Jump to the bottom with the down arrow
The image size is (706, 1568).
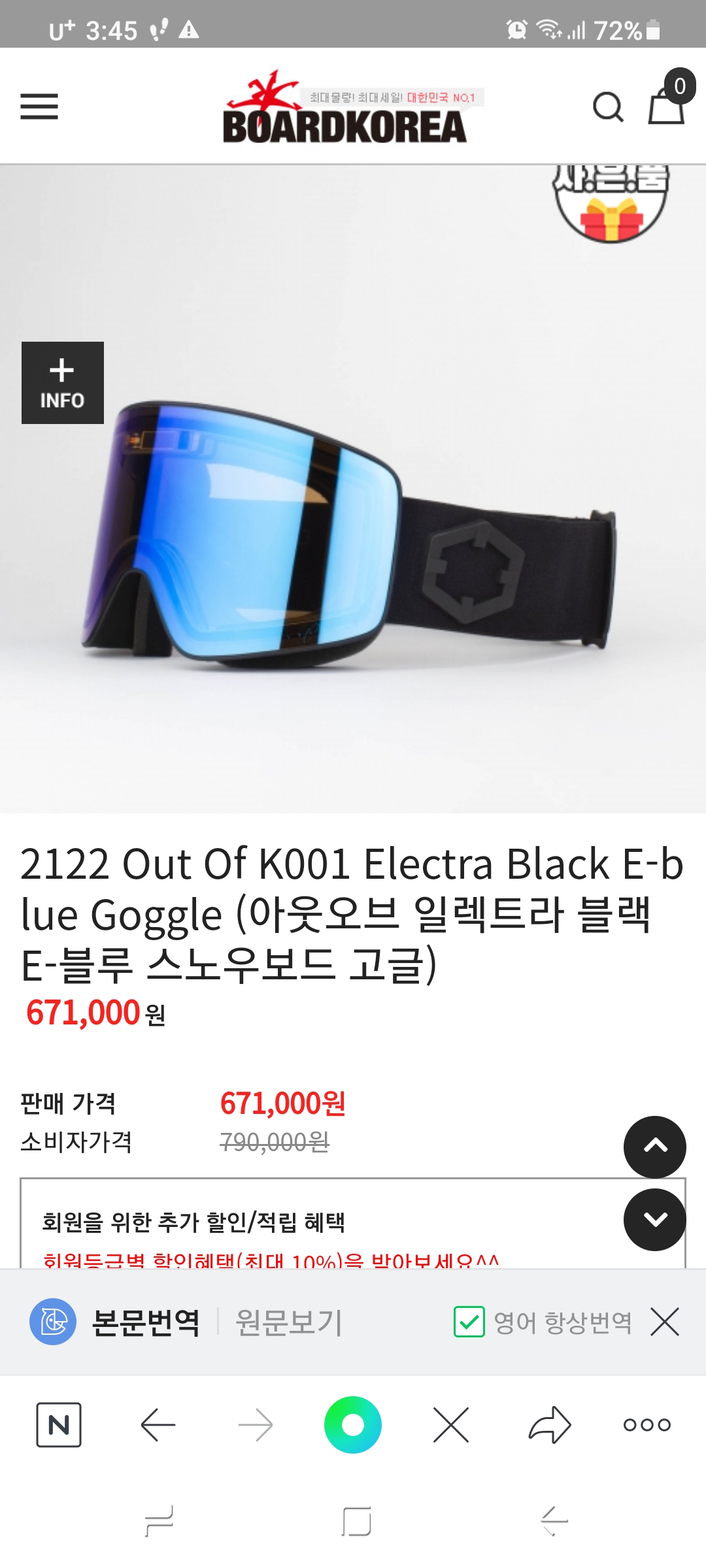coord(654,1219)
